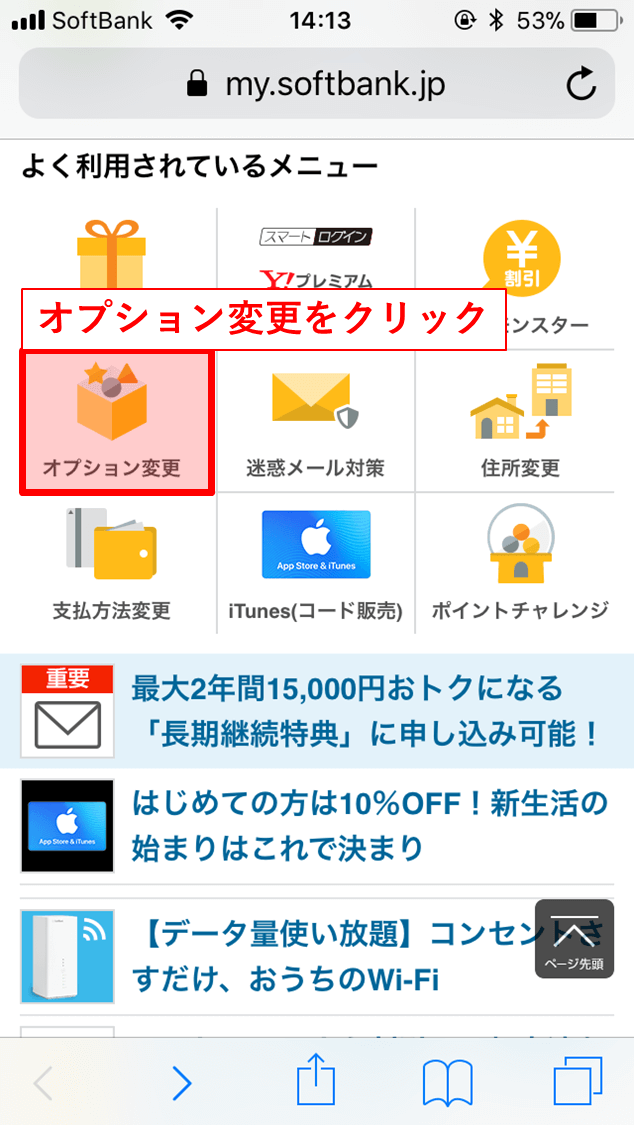Open 迷惑メール対策 tile
Image resolution: width=634 pixels, height=1125 pixels.
316,422
